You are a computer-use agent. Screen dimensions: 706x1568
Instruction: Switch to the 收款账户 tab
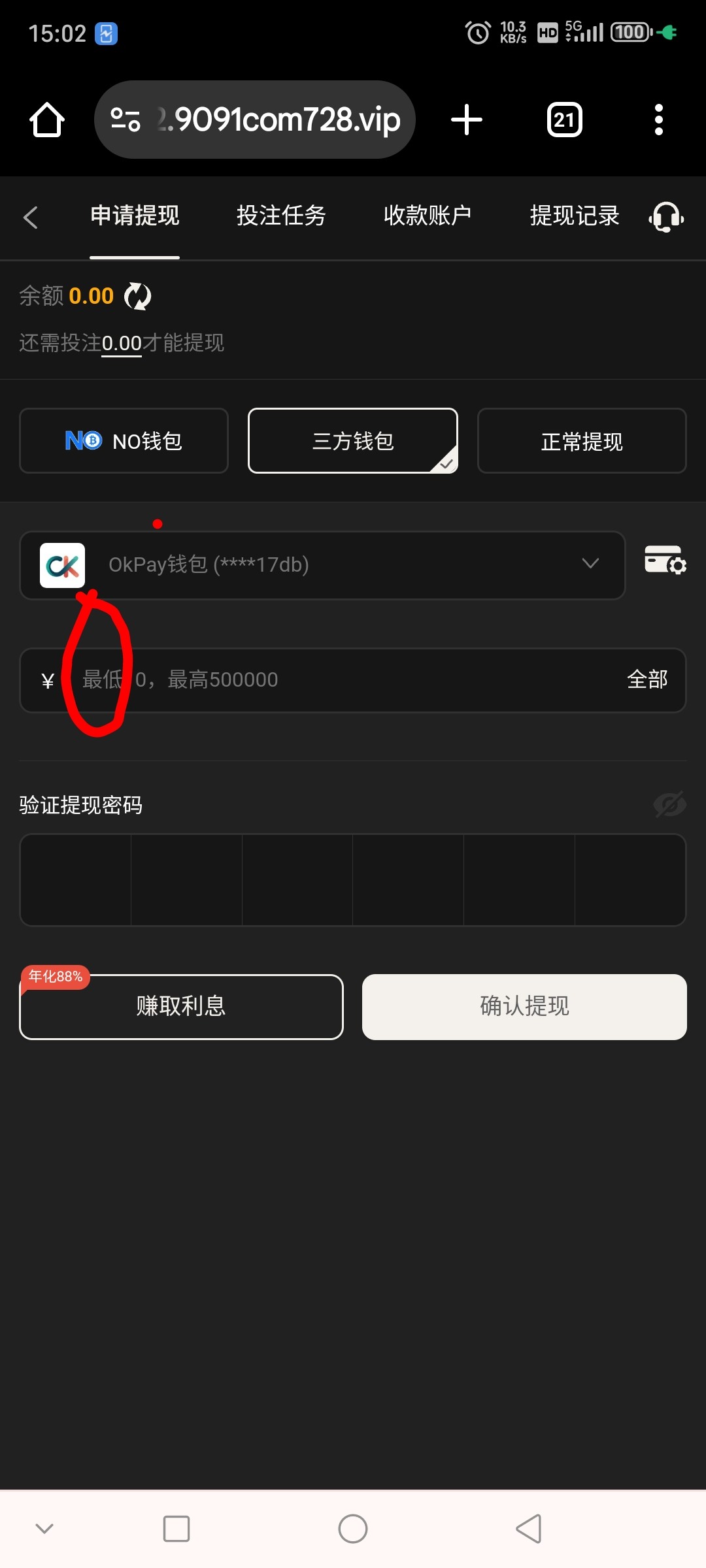428,216
